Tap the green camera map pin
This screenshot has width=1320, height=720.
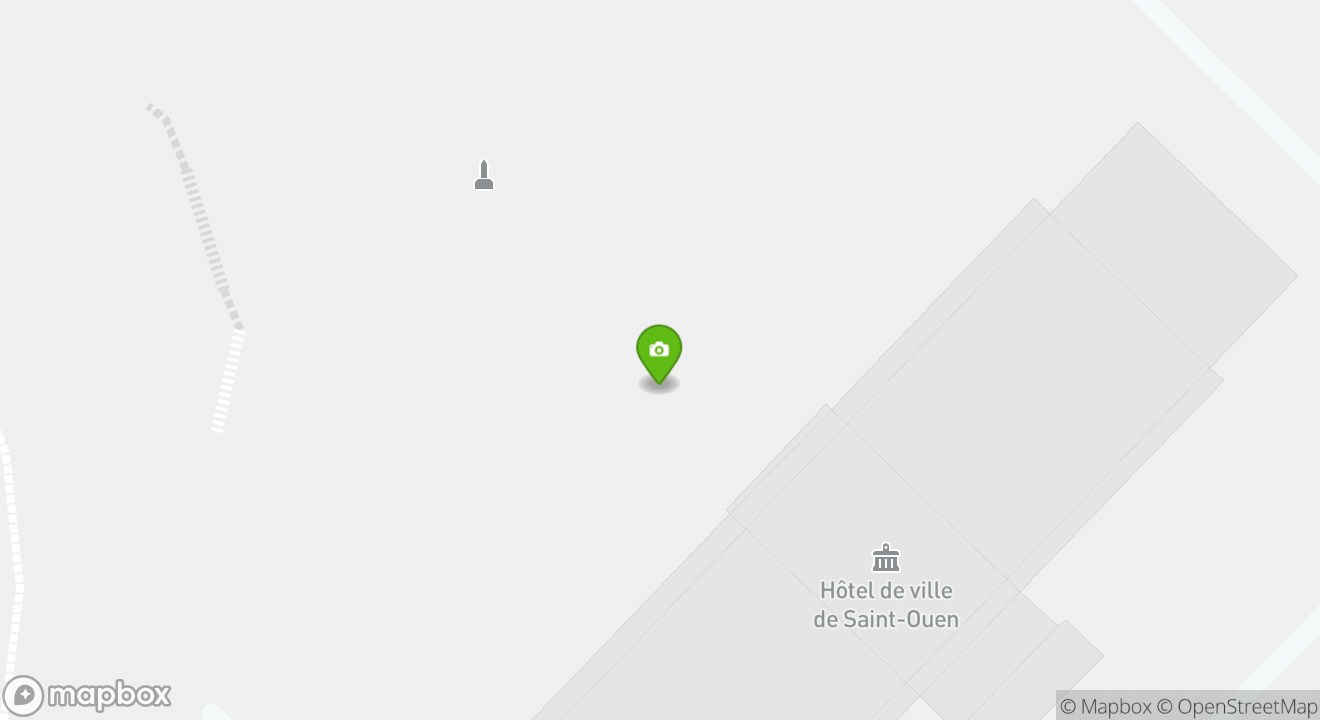click(x=659, y=352)
